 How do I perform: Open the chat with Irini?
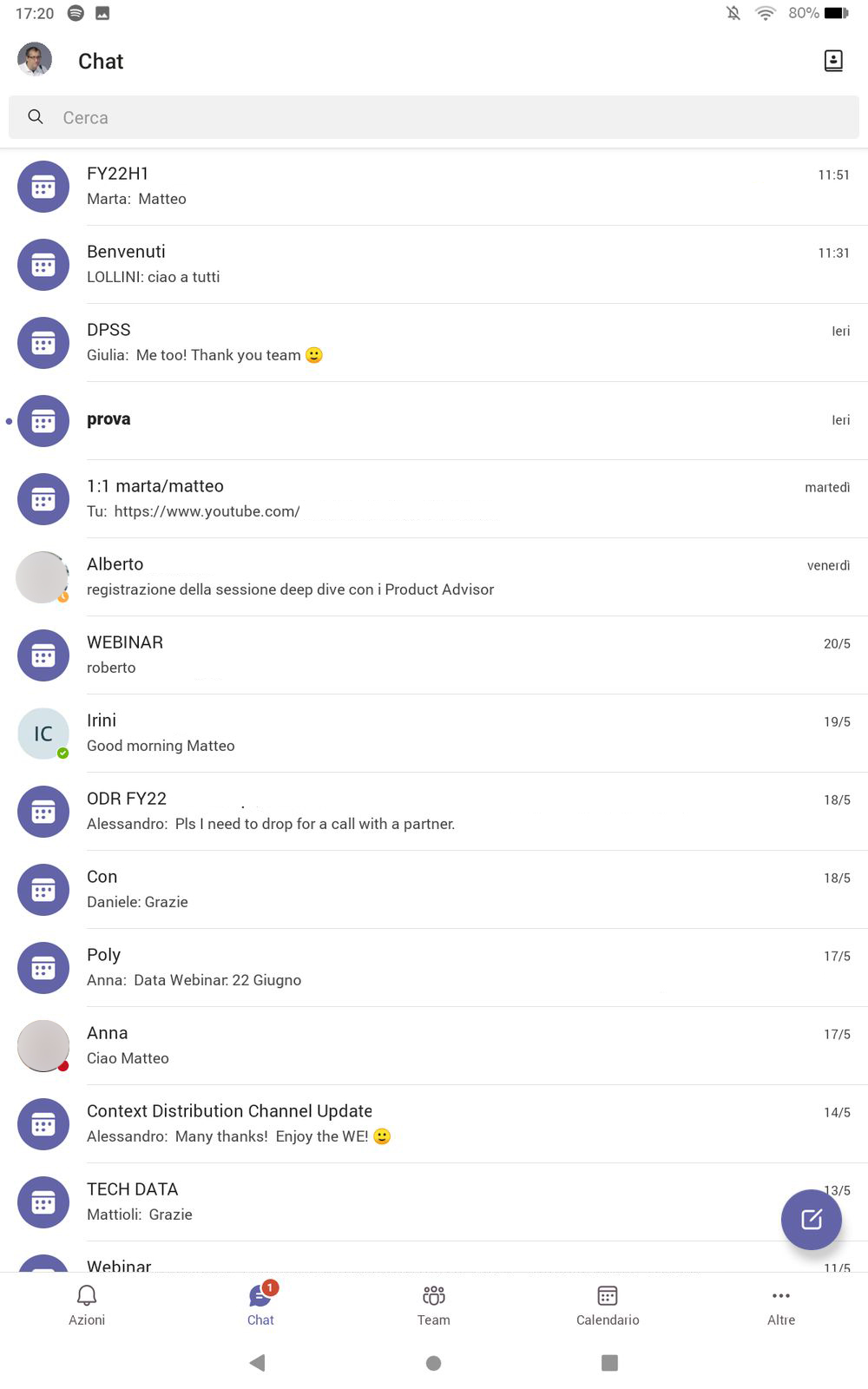coord(434,734)
